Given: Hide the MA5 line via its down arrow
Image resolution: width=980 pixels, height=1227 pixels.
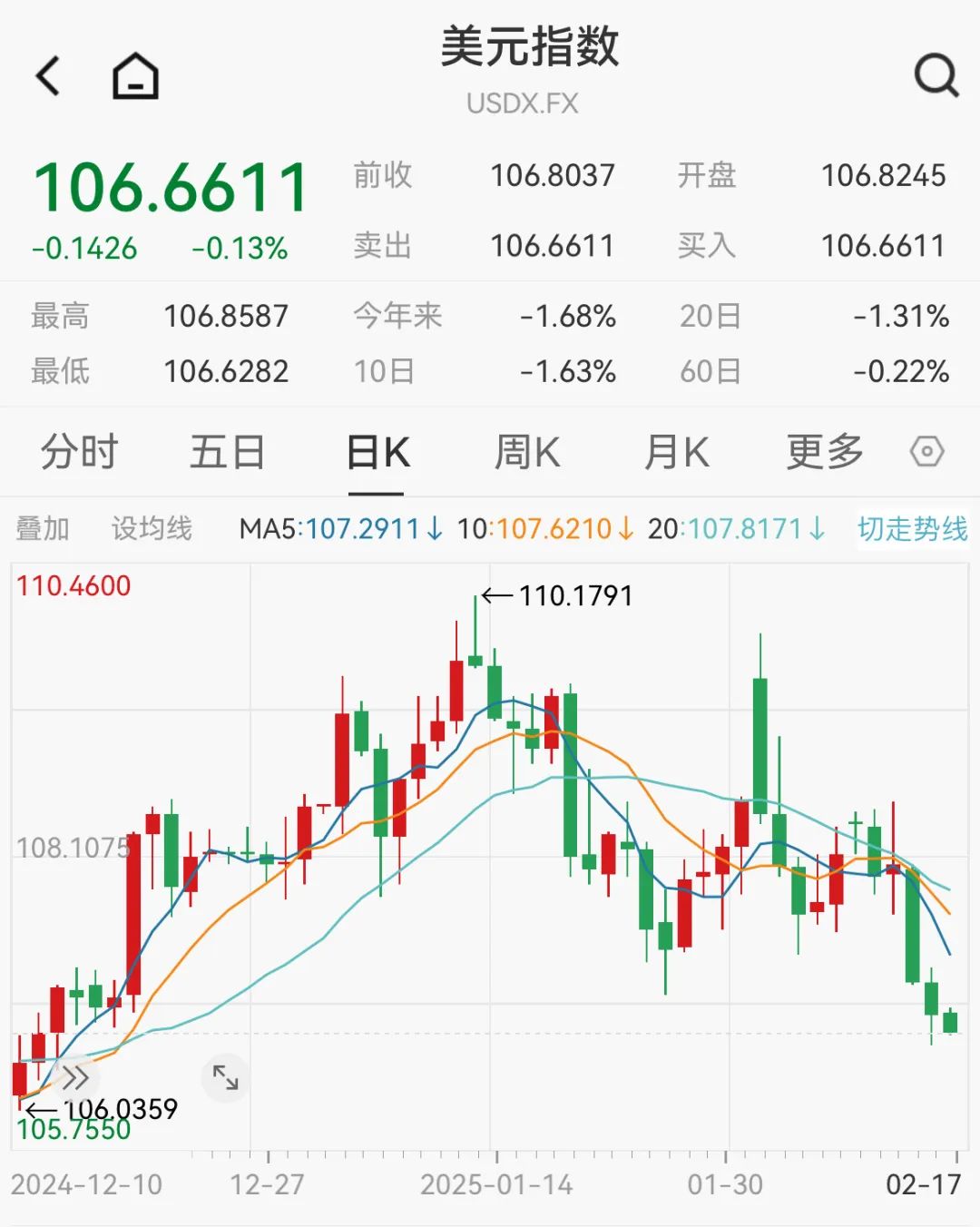Looking at the screenshot, I should tap(434, 528).
